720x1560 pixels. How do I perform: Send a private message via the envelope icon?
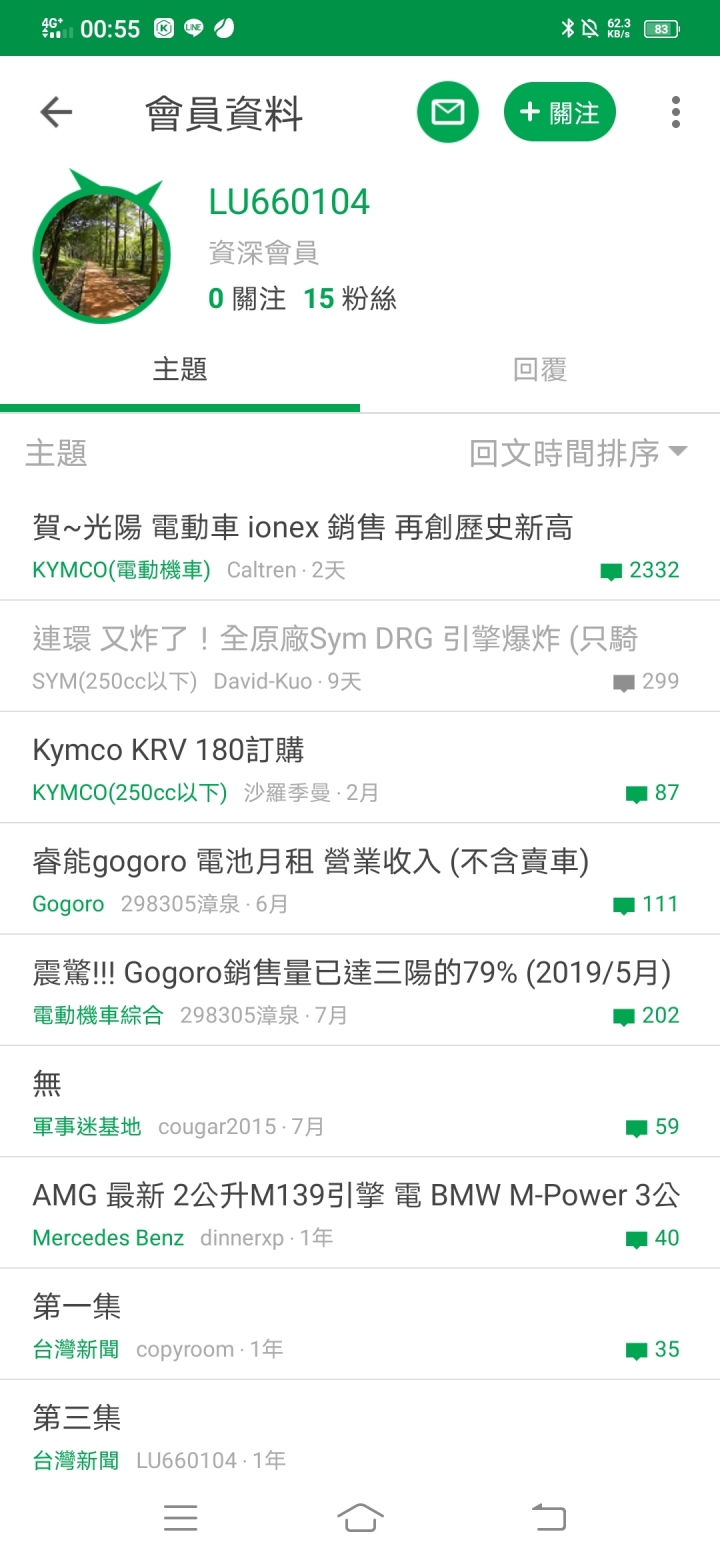447,112
